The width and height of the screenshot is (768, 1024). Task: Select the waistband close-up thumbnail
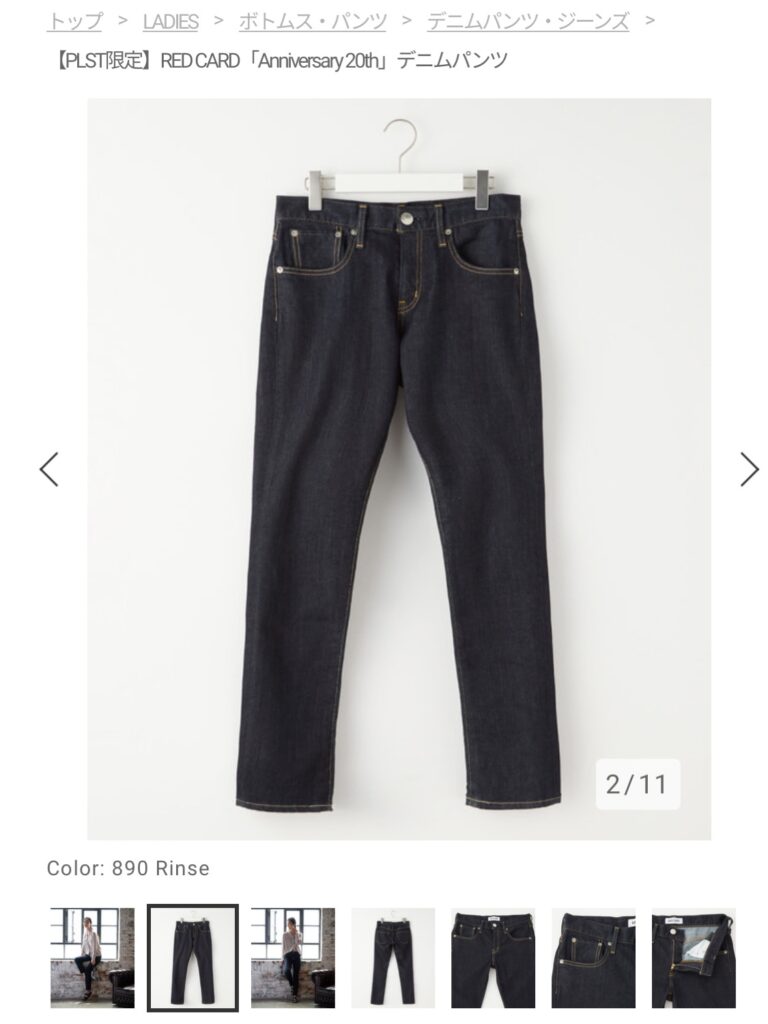click(492, 957)
